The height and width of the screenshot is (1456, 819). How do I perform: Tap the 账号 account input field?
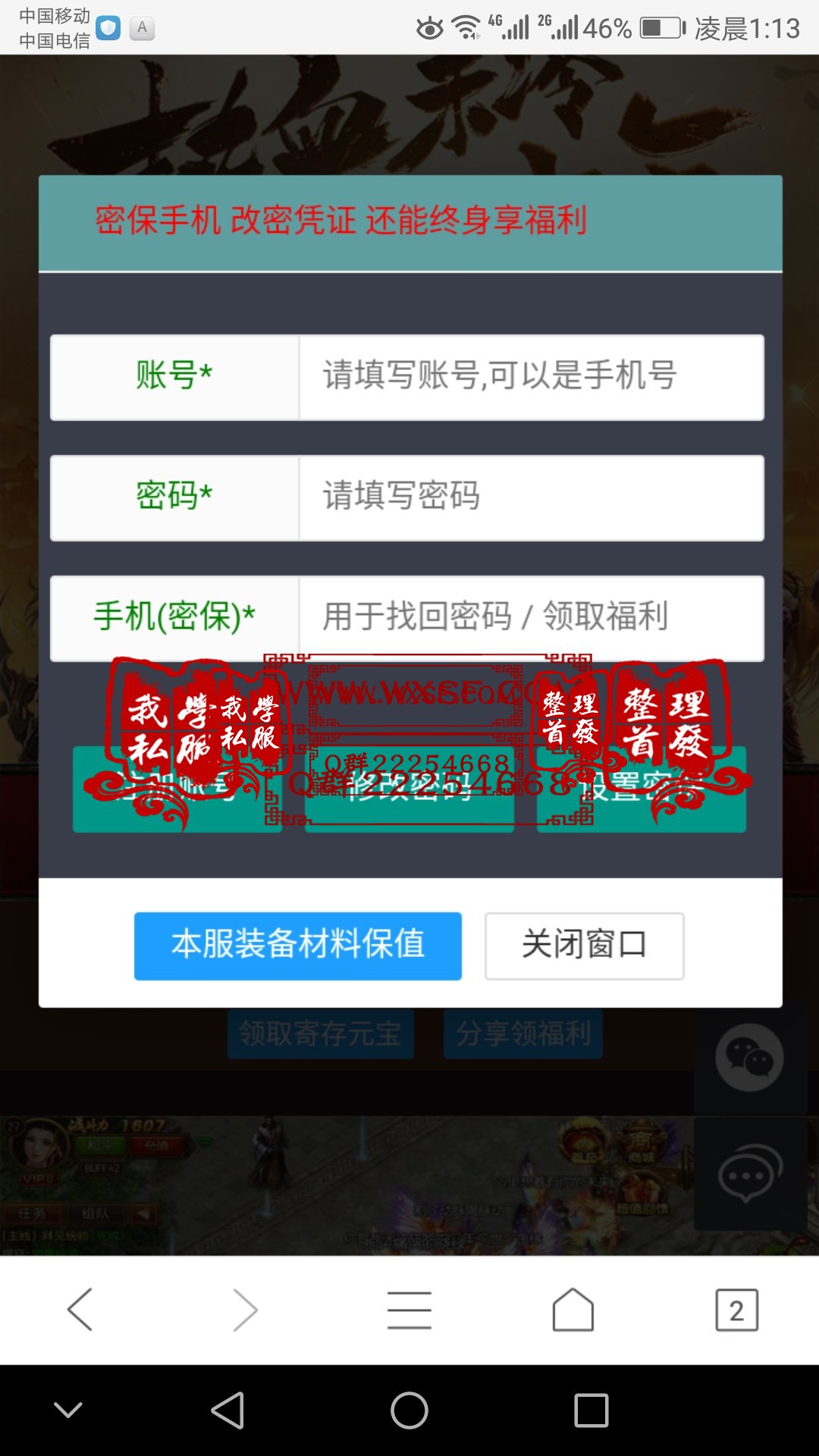tap(531, 377)
